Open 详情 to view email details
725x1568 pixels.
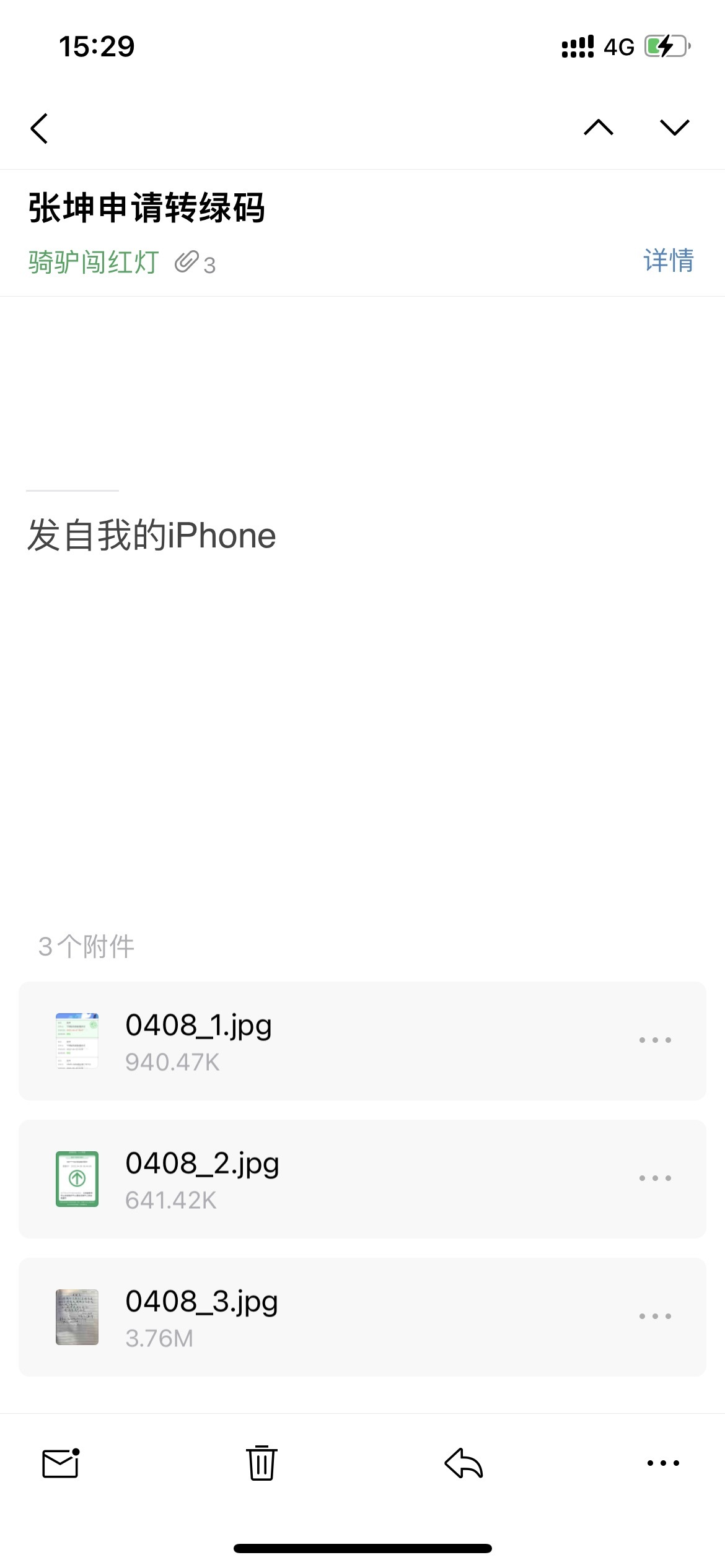668,261
